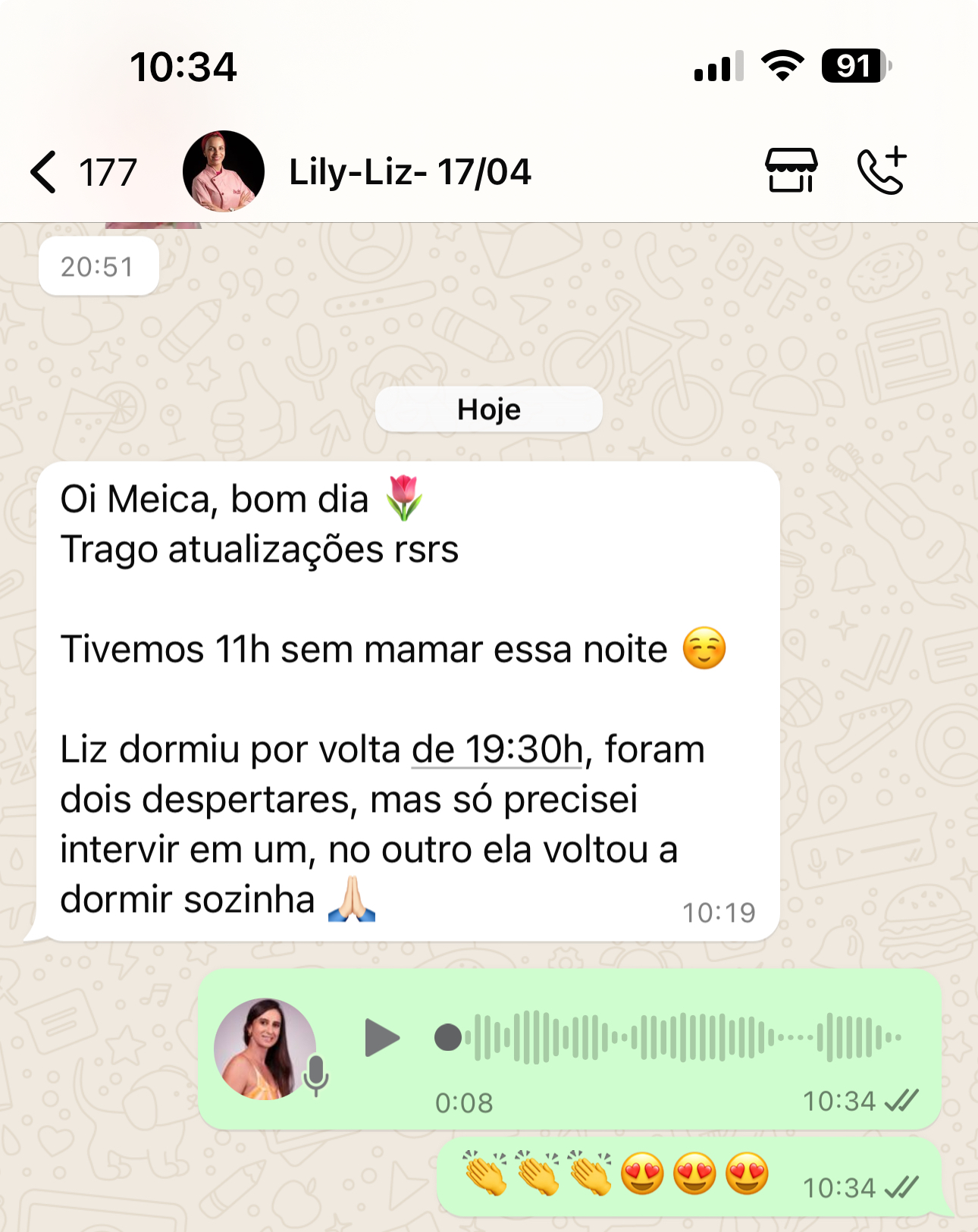Viewport: 978px width, 1232px height.
Task: Open Lily-Liz profile photo
Action: 223,171
